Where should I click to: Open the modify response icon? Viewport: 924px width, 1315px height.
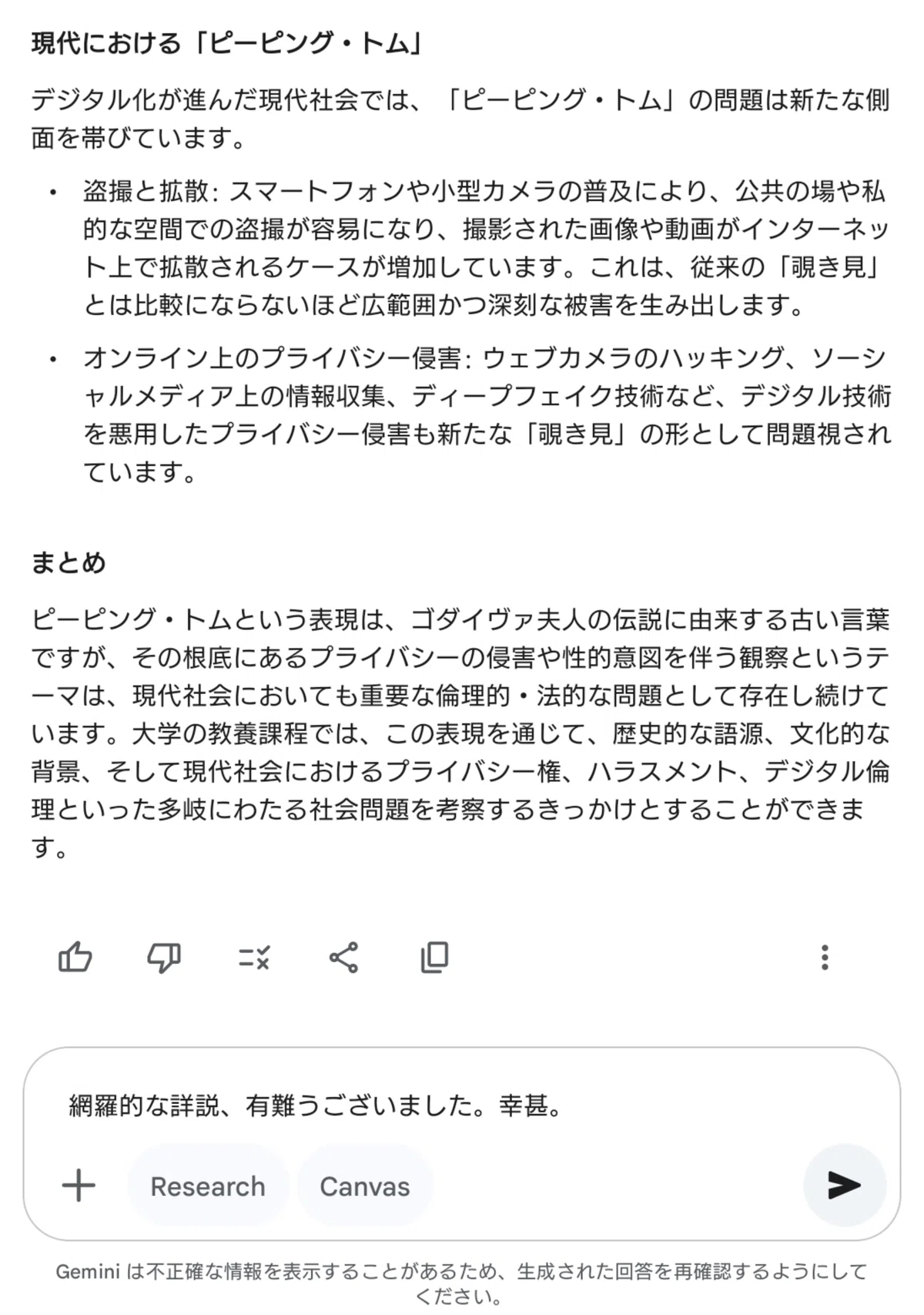click(x=253, y=958)
